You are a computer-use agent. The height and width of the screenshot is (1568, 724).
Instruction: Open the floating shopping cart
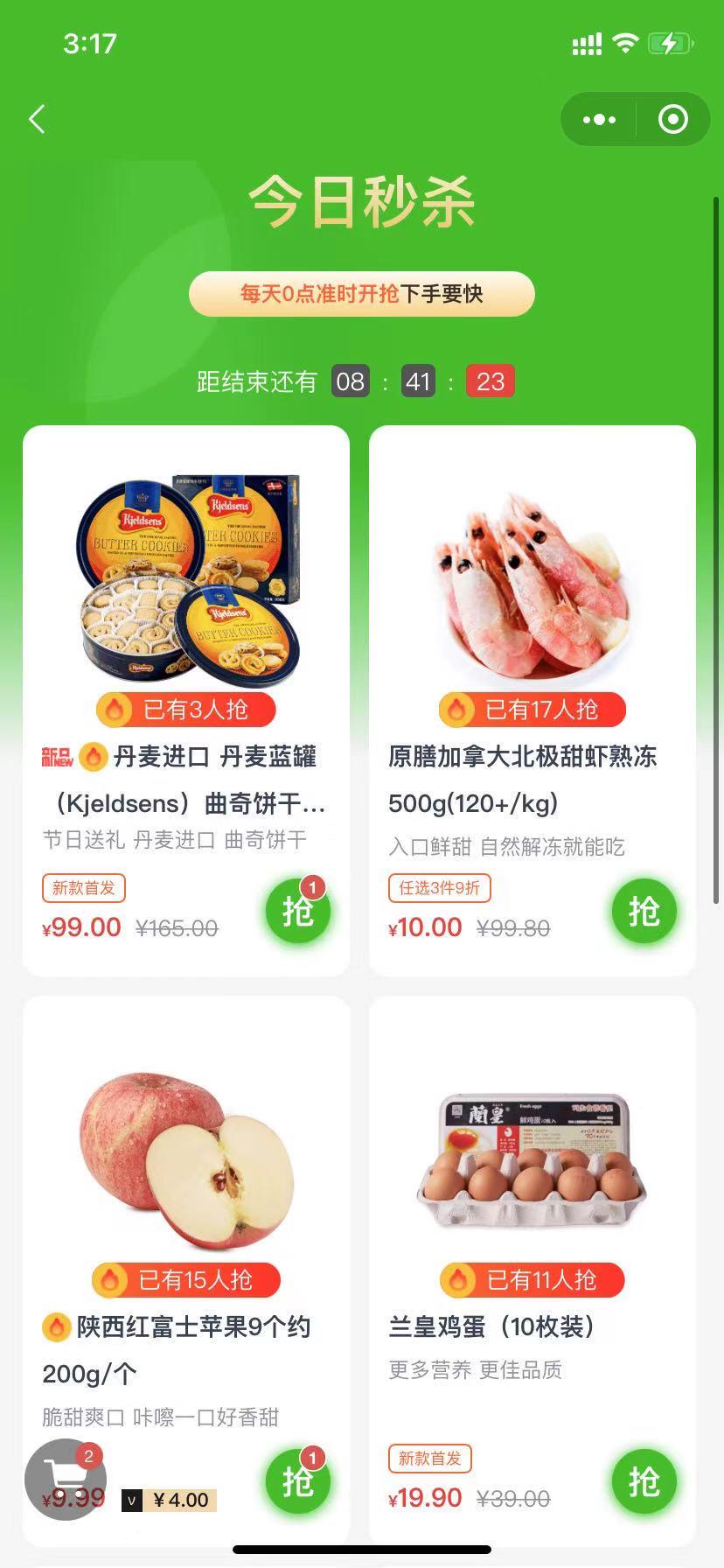(66, 1480)
